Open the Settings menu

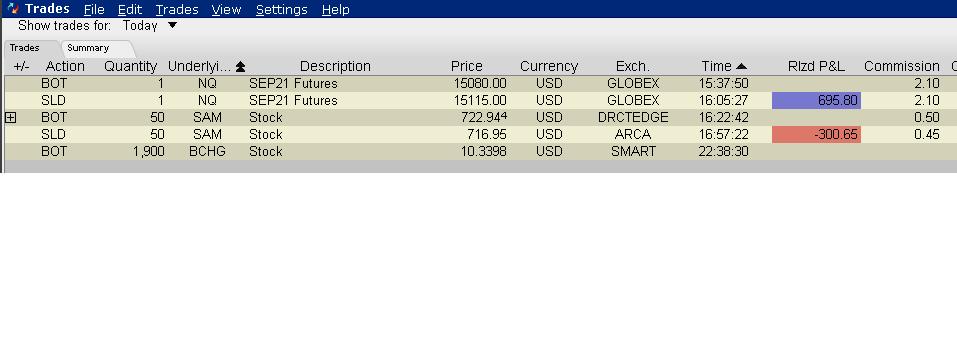pyautogui.click(x=281, y=10)
